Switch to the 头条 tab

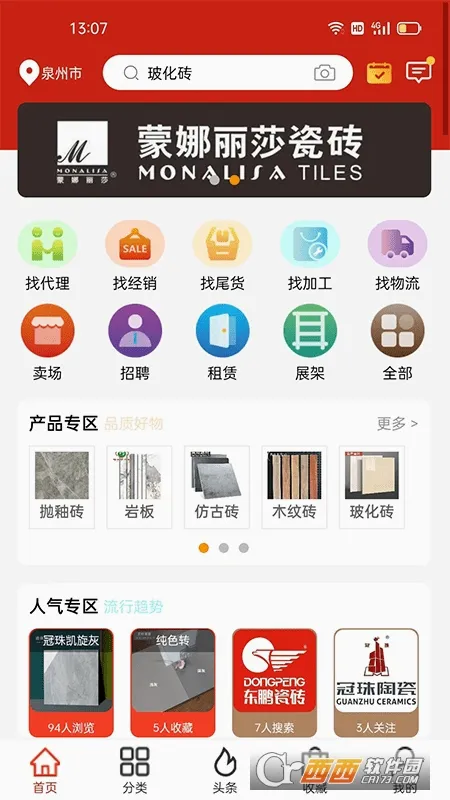pos(225,770)
